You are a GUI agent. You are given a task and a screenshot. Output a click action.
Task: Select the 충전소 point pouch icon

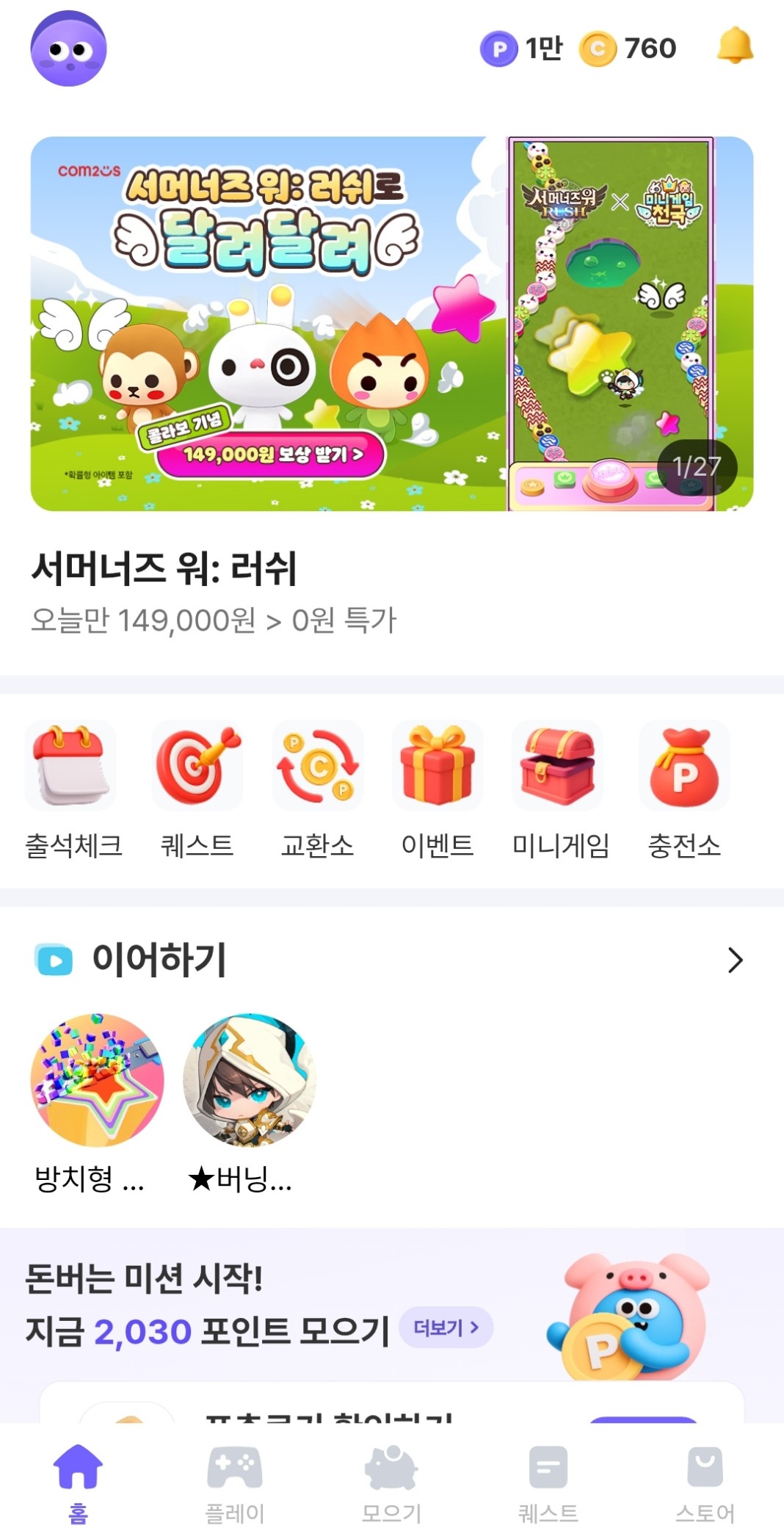click(684, 764)
